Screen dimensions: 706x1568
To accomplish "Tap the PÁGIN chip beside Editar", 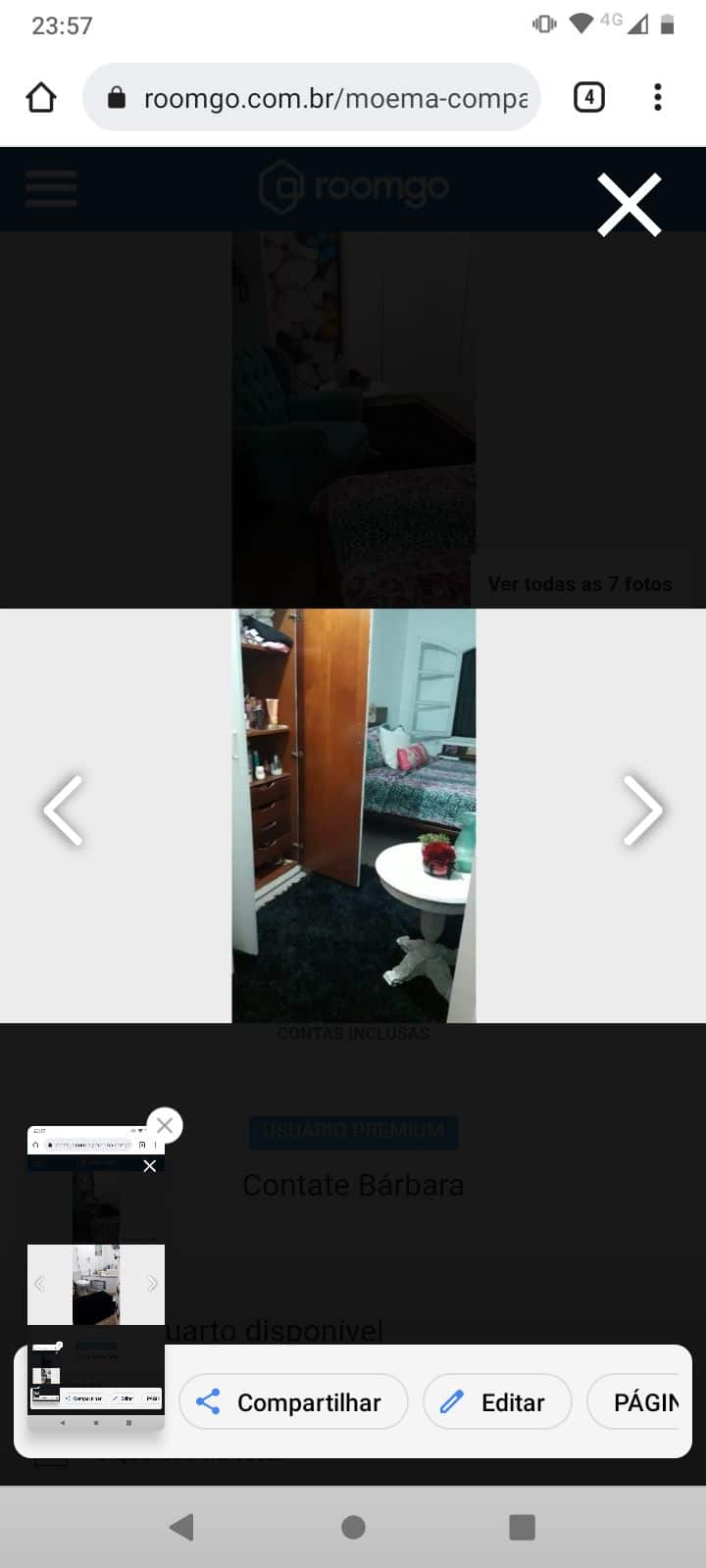I will pyautogui.click(x=642, y=1402).
